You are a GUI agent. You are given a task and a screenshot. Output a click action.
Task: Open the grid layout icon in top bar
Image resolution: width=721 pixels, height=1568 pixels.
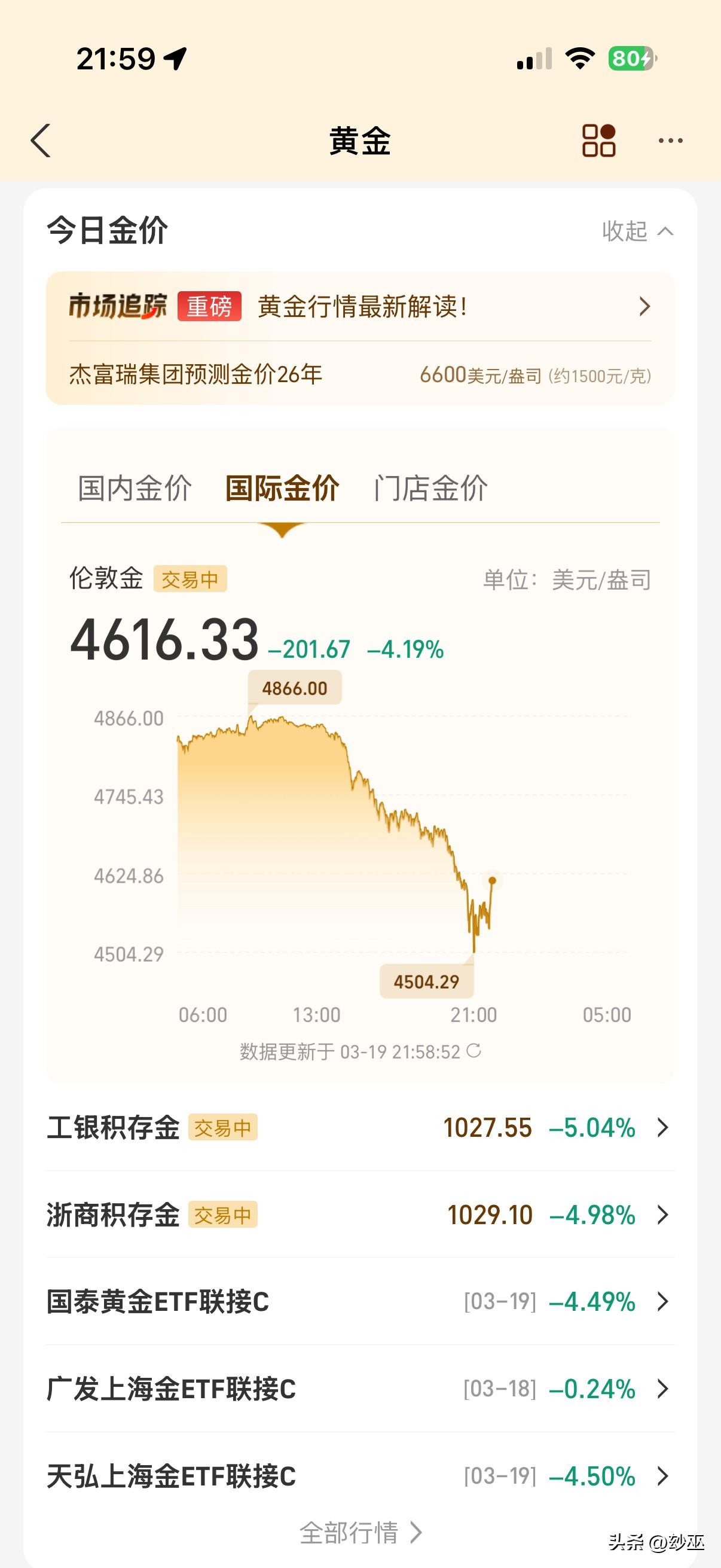(599, 139)
